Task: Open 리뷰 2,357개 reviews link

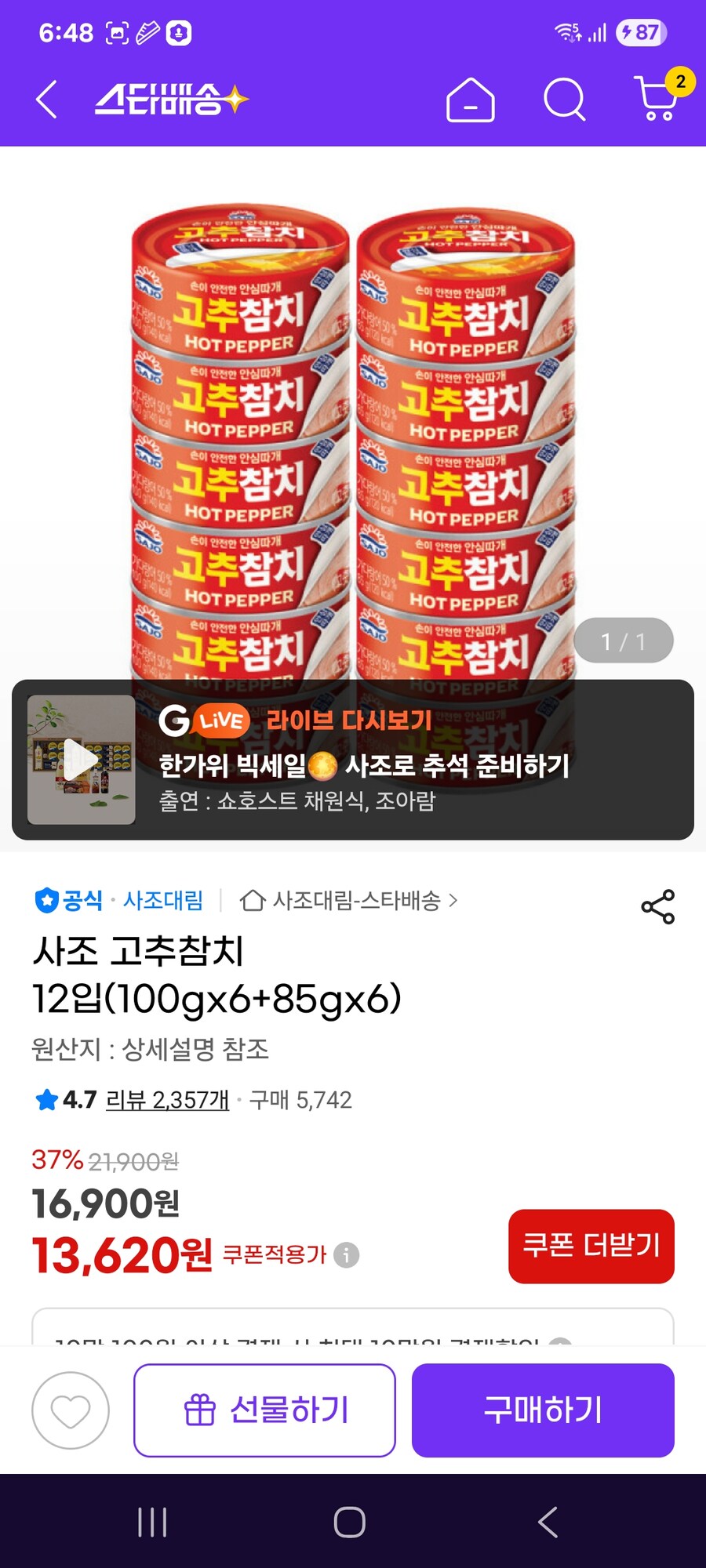Action: click(x=168, y=1101)
